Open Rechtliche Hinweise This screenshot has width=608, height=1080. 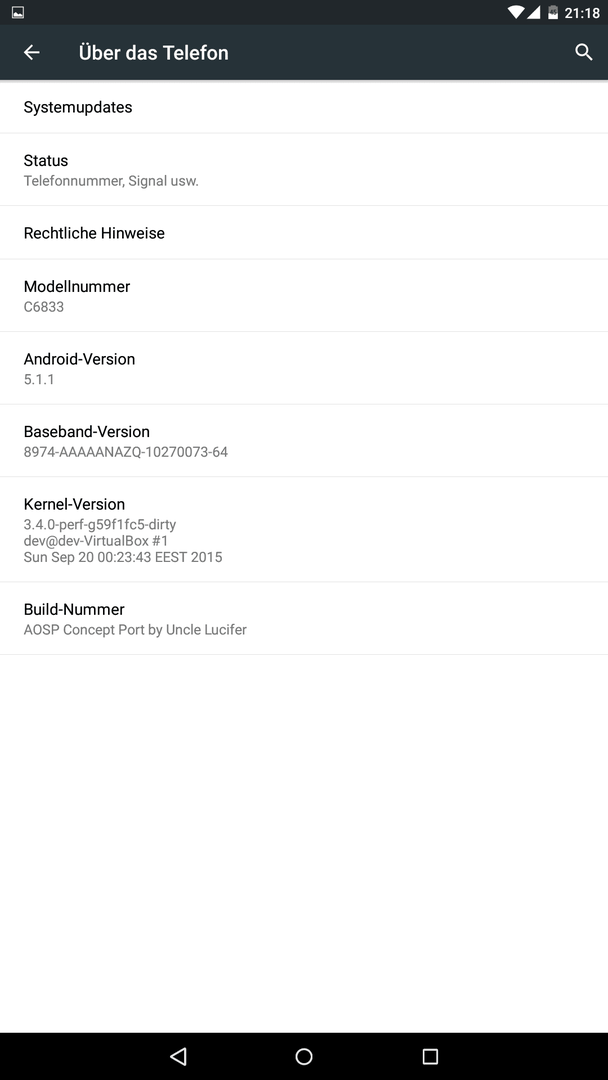point(304,233)
